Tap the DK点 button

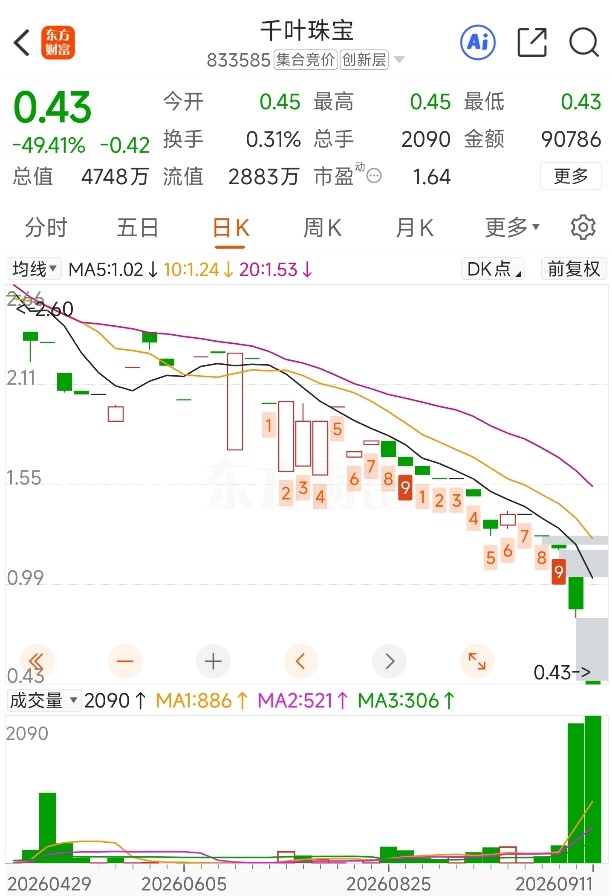493,269
